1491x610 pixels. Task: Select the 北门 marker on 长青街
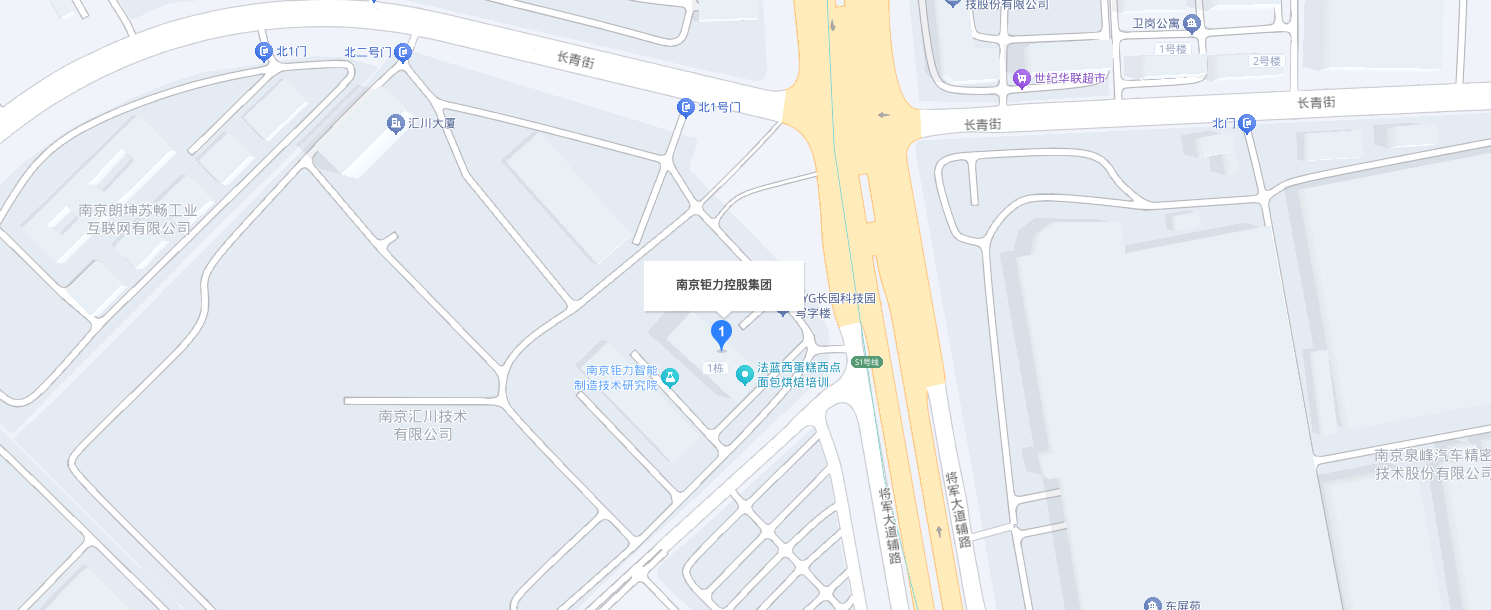1247,123
